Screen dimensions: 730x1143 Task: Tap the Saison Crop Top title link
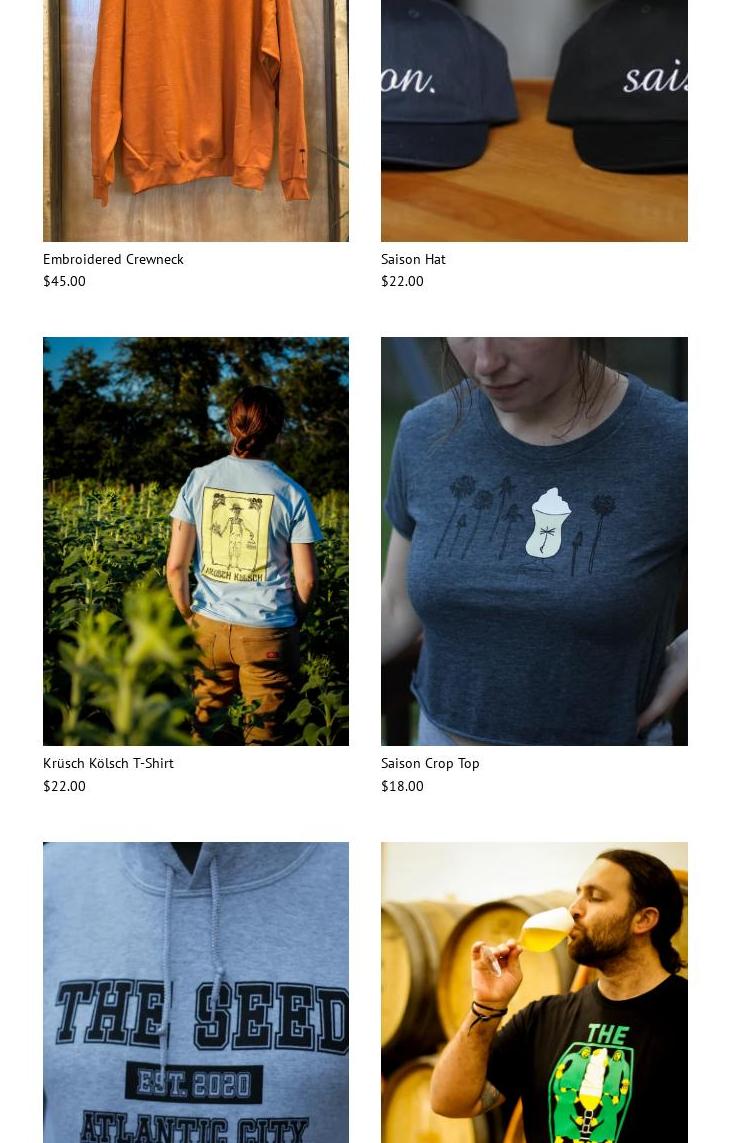(430, 763)
